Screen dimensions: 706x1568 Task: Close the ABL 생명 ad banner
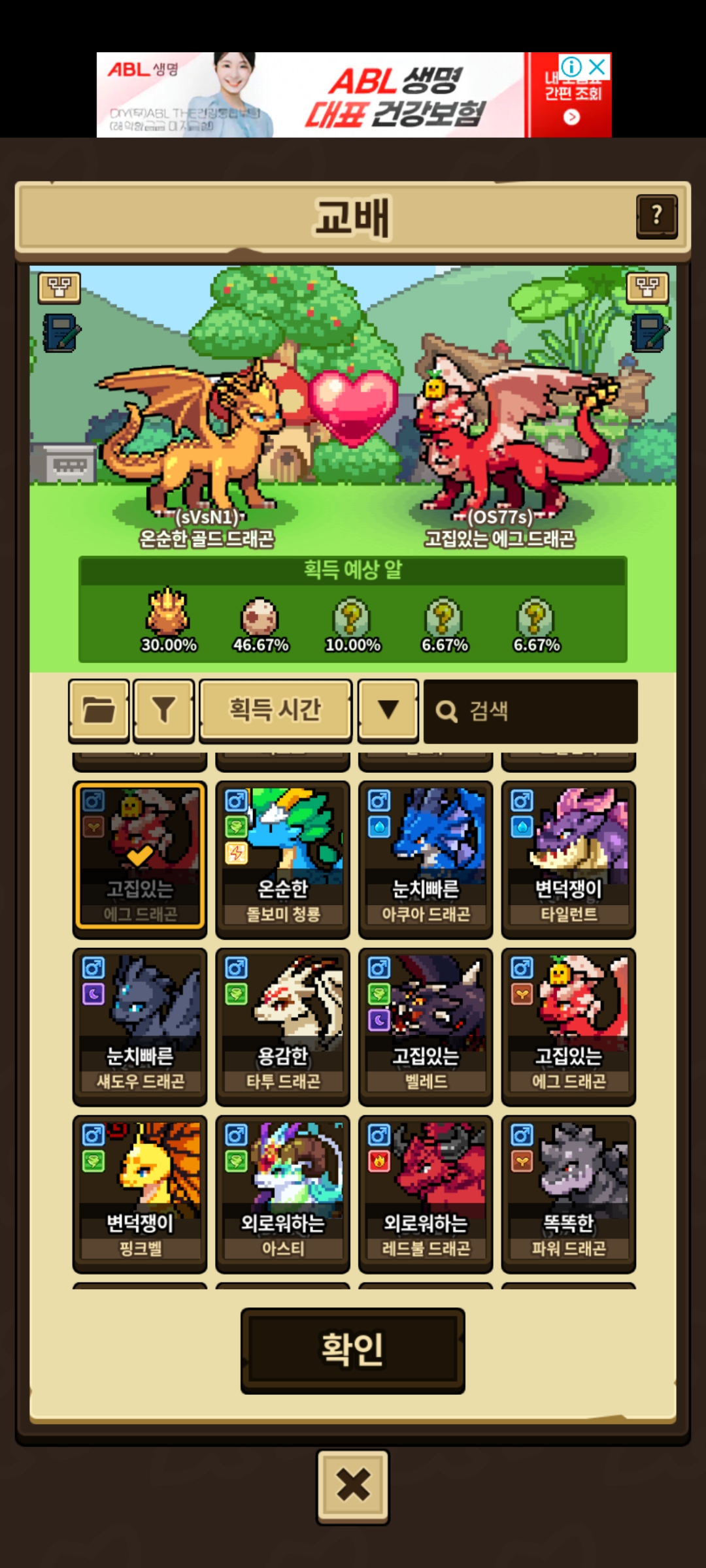pos(597,66)
